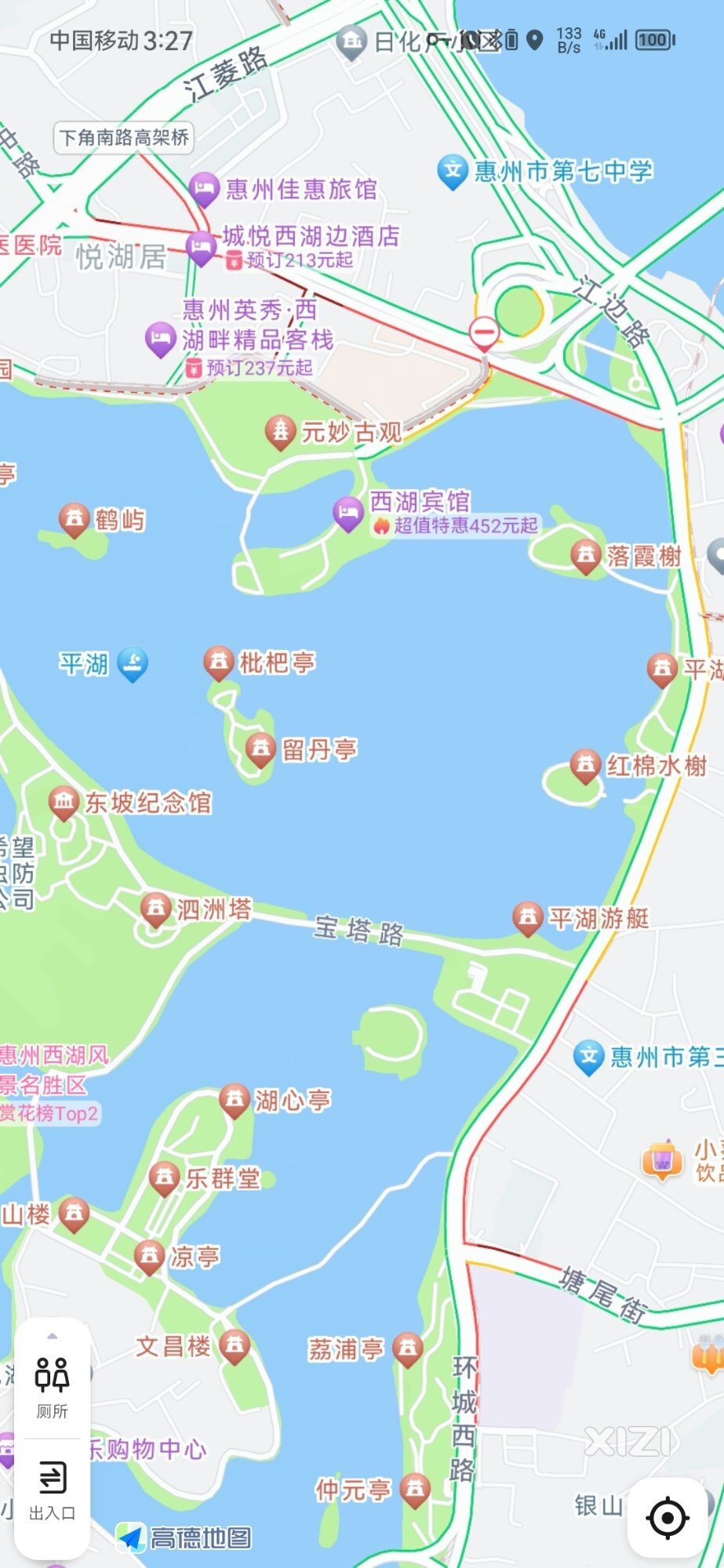Select the 鹤屿 island marker
Viewport: 724px width, 1568px height.
[x=75, y=517]
